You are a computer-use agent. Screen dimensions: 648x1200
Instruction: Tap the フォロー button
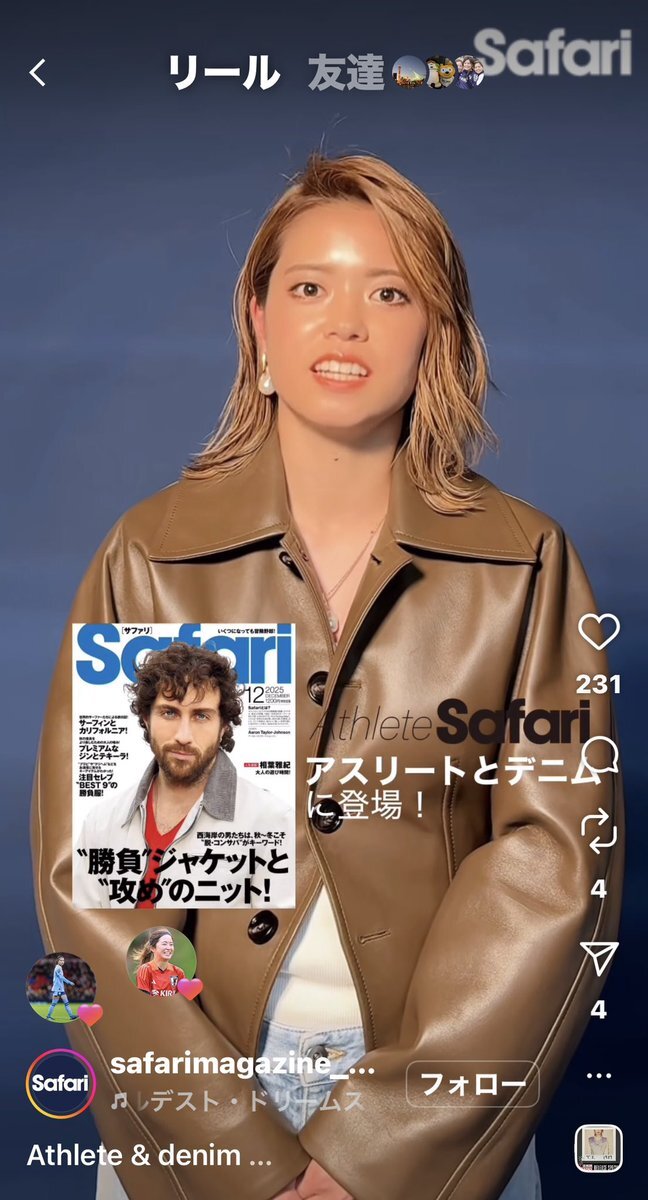tap(472, 1084)
